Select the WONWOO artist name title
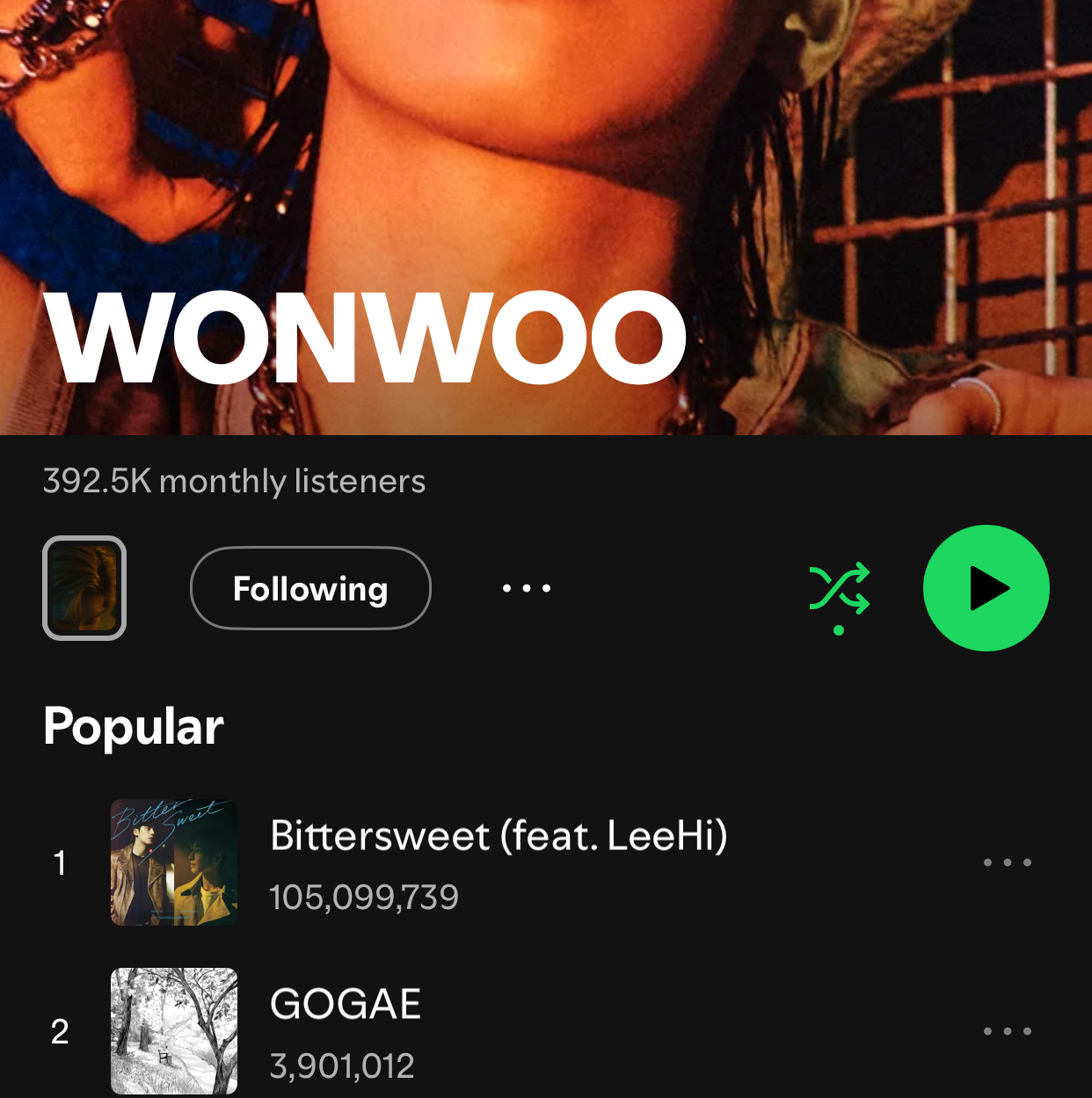Image resolution: width=1092 pixels, height=1098 pixels. pos(364,337)
